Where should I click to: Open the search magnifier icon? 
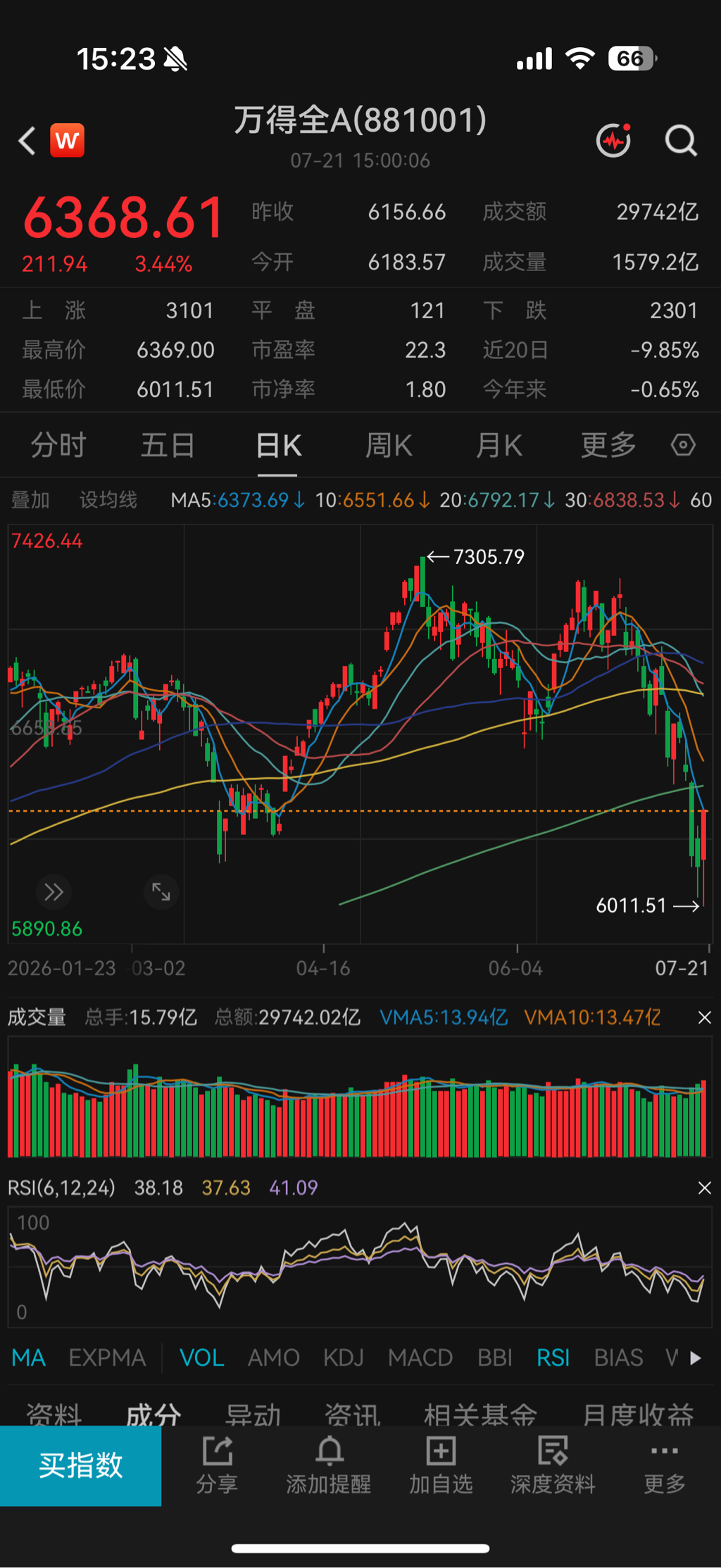[681, 141]
